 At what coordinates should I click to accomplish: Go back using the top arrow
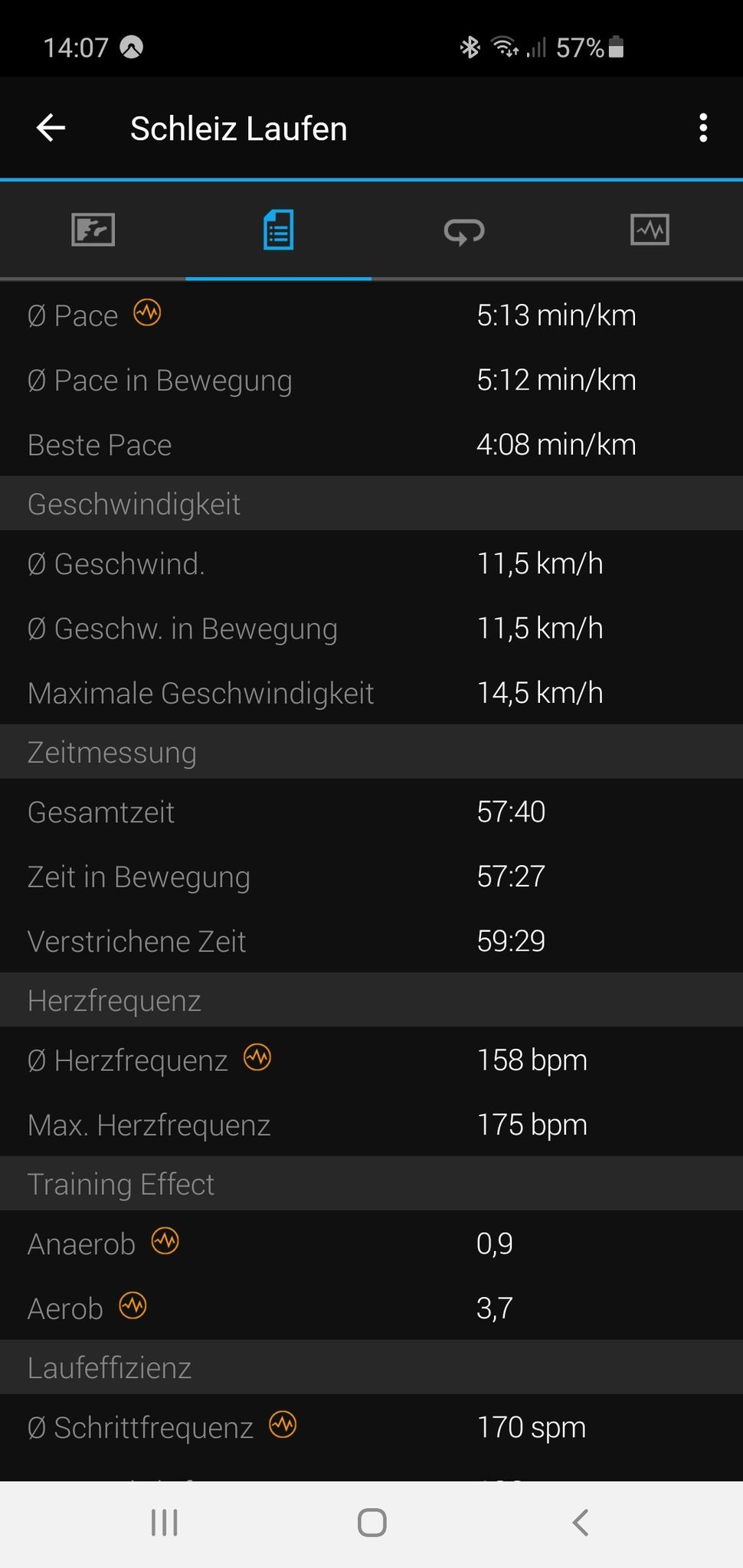click(x=51, y=128)
